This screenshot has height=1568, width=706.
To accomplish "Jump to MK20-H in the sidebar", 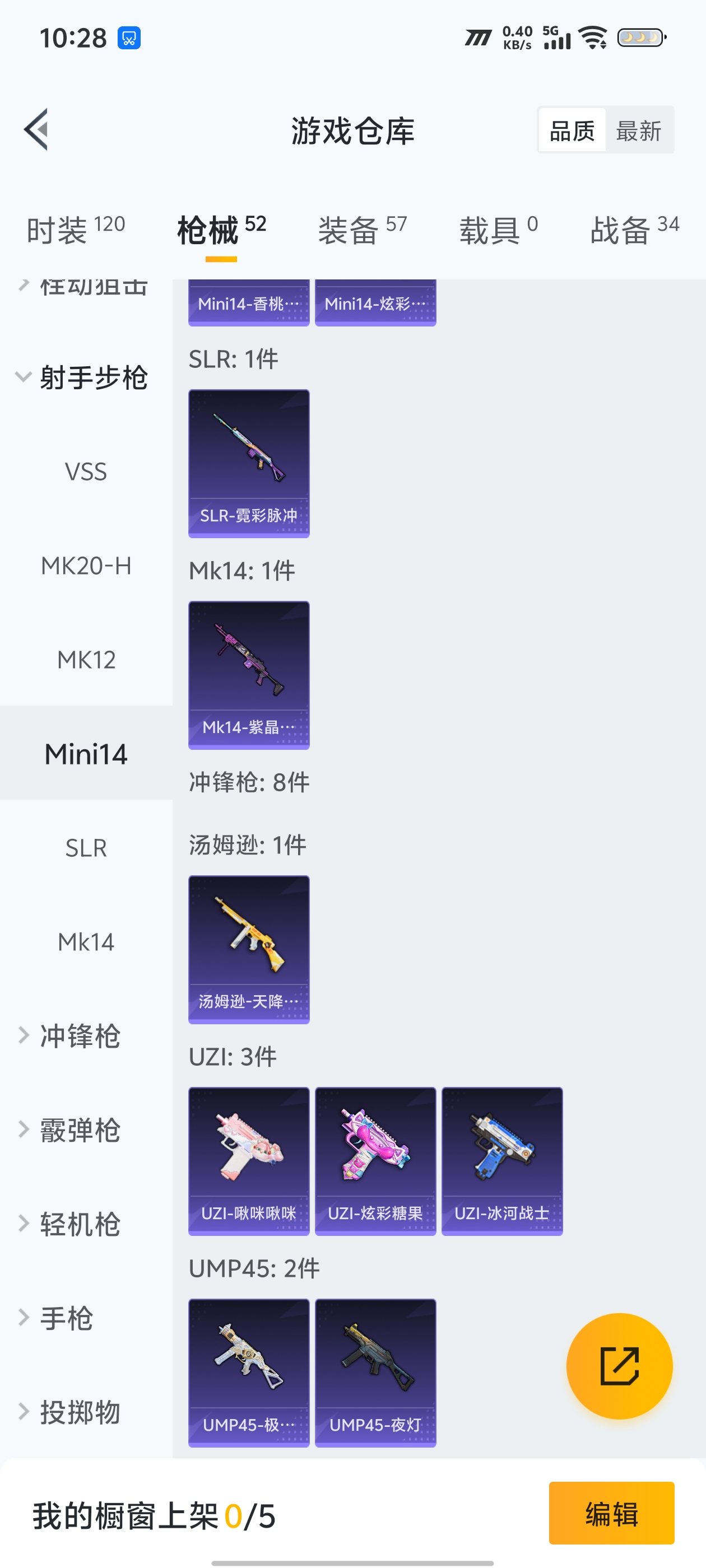I will (86, 566).
